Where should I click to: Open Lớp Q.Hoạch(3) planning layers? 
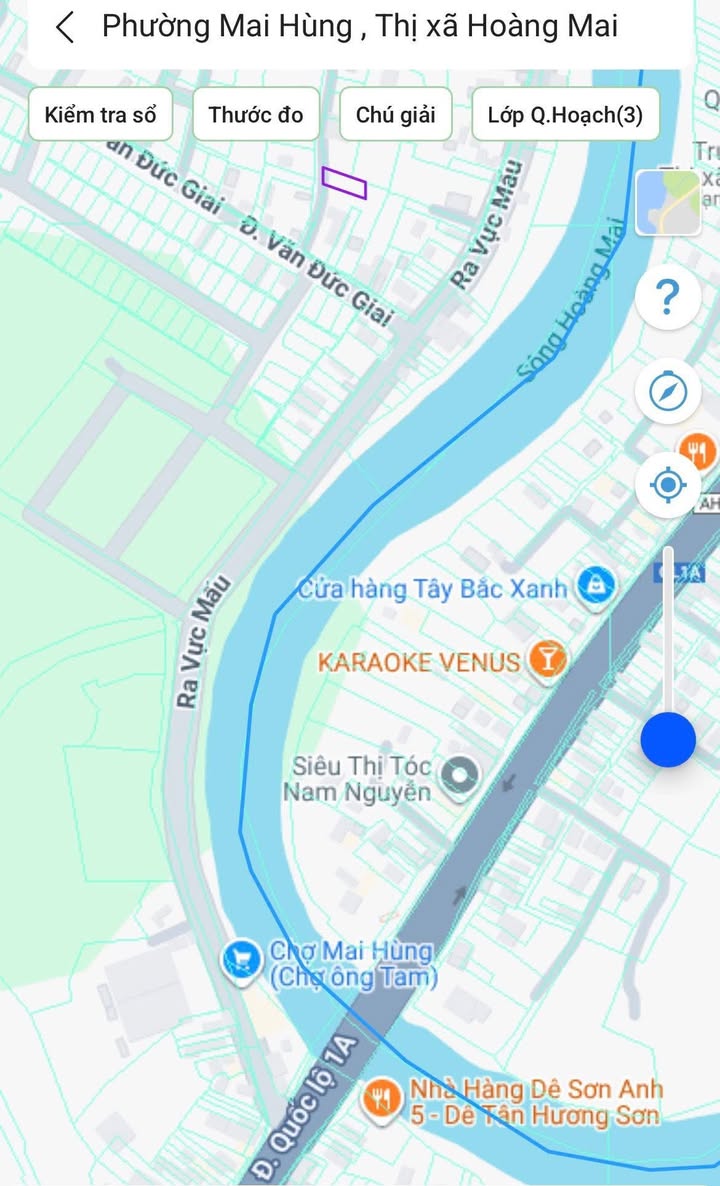(x=565, y=114)
